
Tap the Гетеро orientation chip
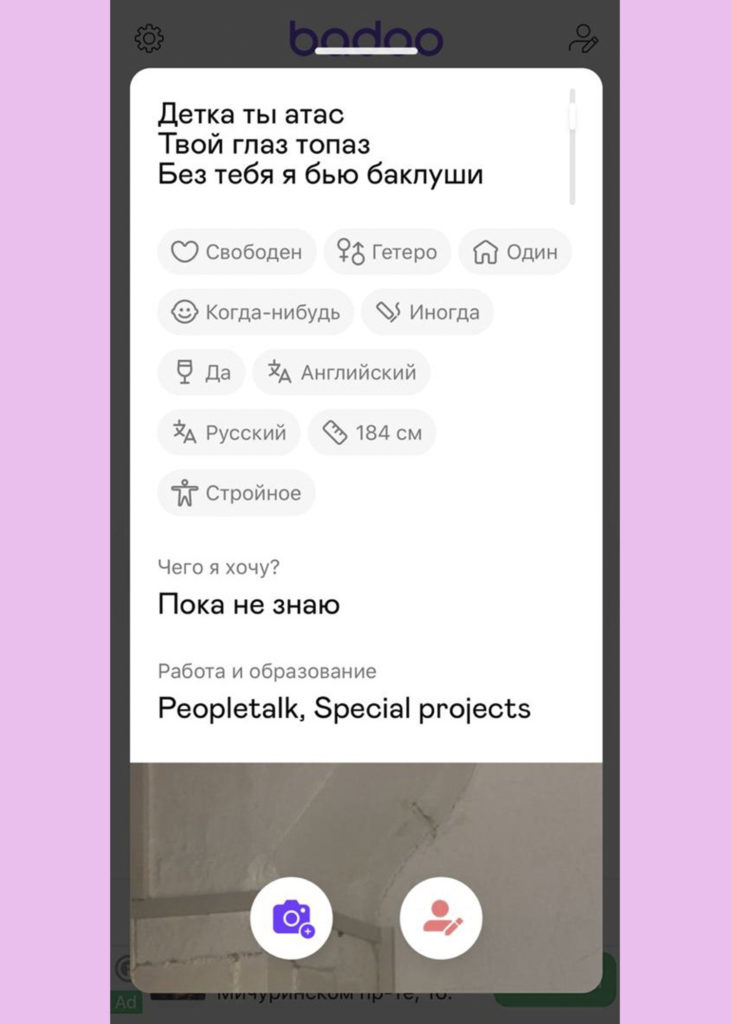click(x=387, y=252)
